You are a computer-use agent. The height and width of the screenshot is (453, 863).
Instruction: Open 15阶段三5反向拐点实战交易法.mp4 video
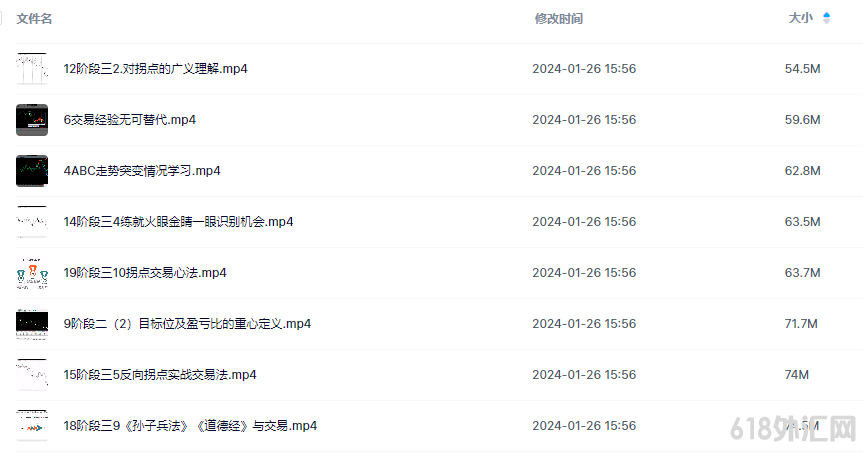tap(159, 375)
